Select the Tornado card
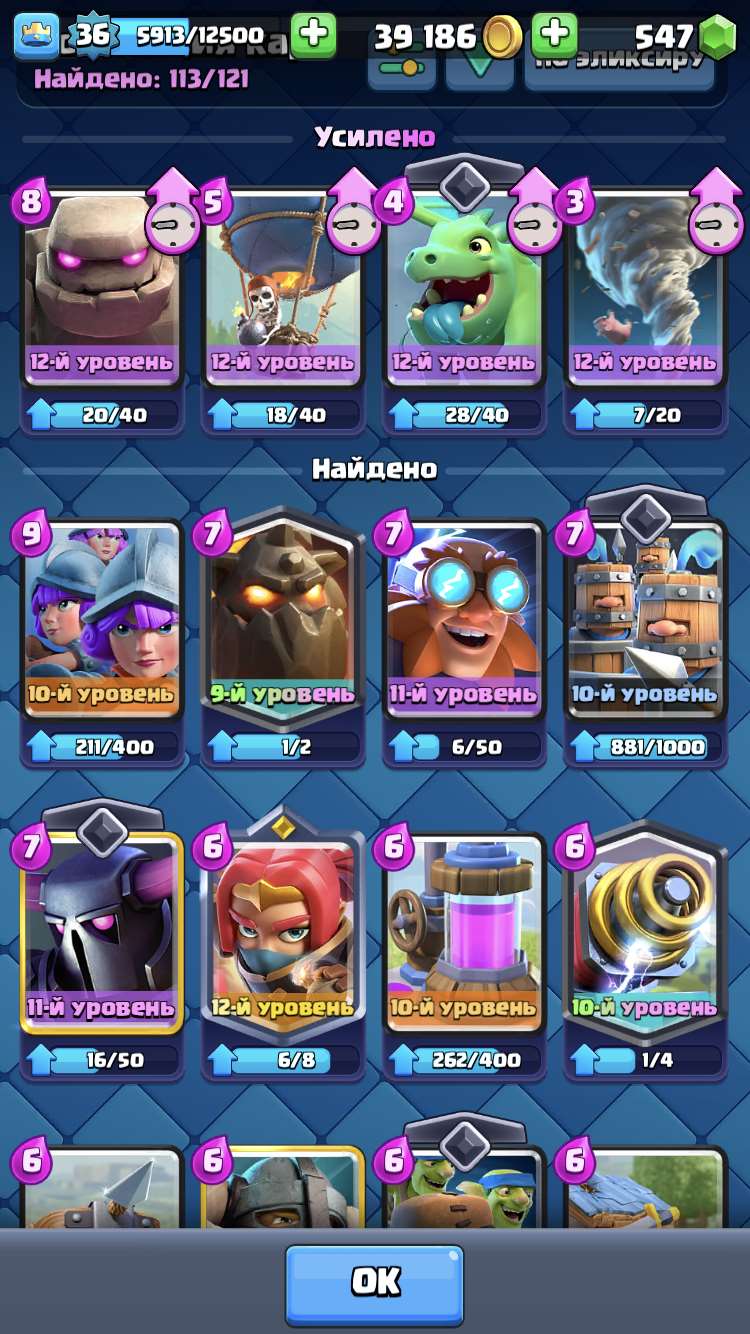The height and width of the screenshot is (1334, 750). coord(645,290)
